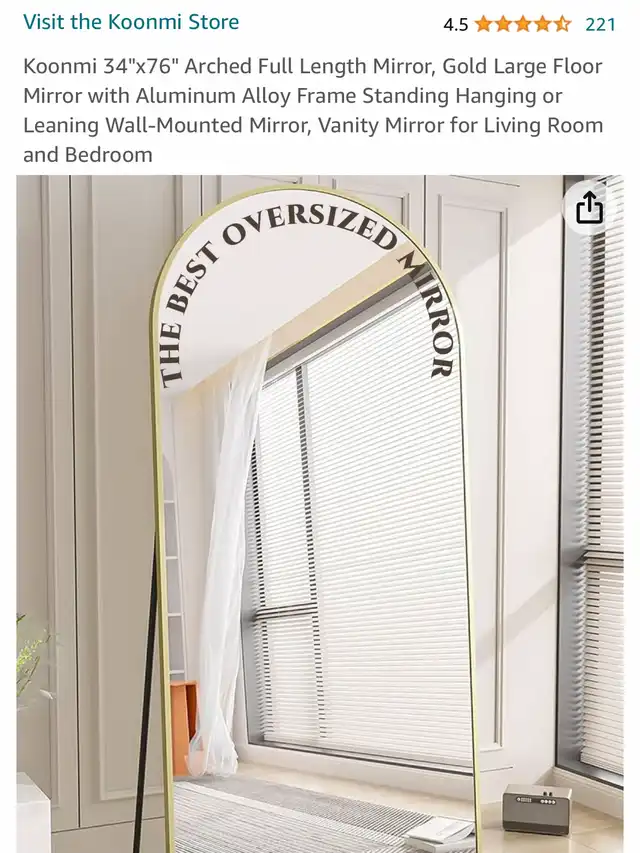This screenshot has height=853, width=640.
Task: Open the 221 customer ratings
Action: [x=600, y=24]
